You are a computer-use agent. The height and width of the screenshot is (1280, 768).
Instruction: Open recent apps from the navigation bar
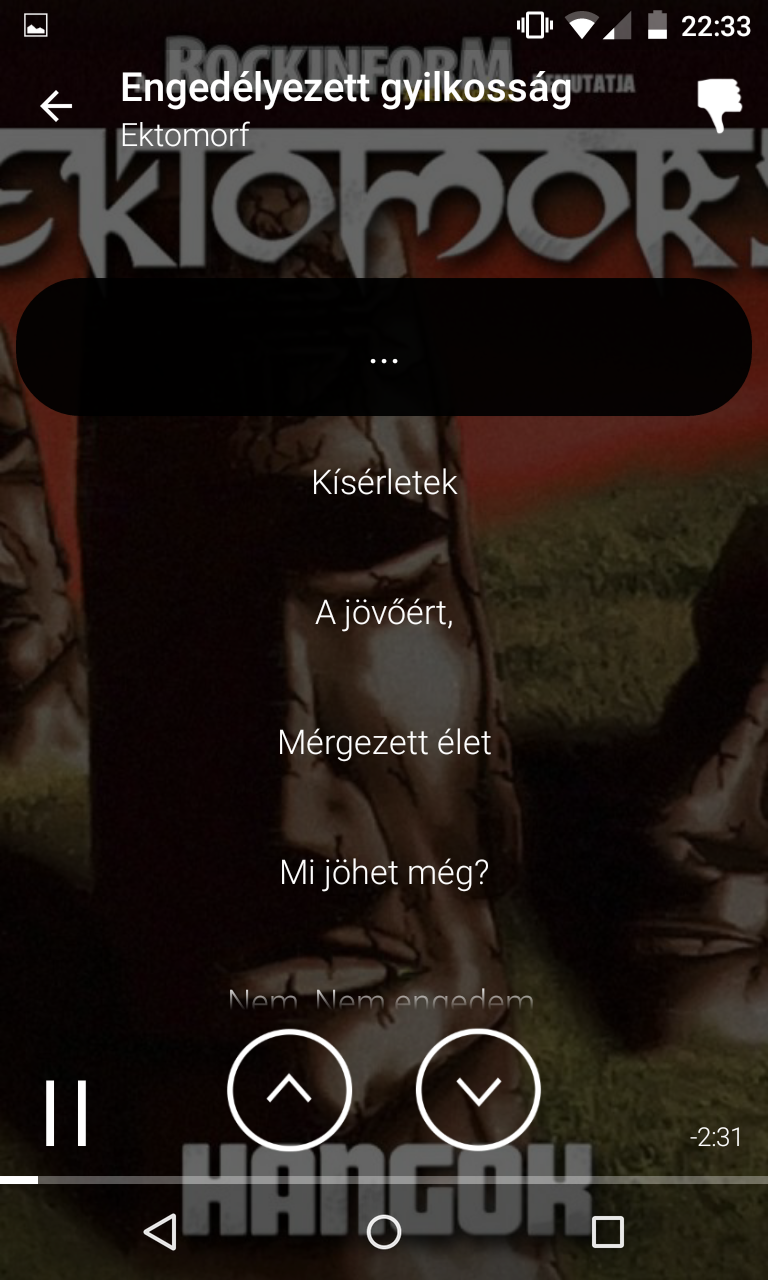click(x=607, y=1232)
